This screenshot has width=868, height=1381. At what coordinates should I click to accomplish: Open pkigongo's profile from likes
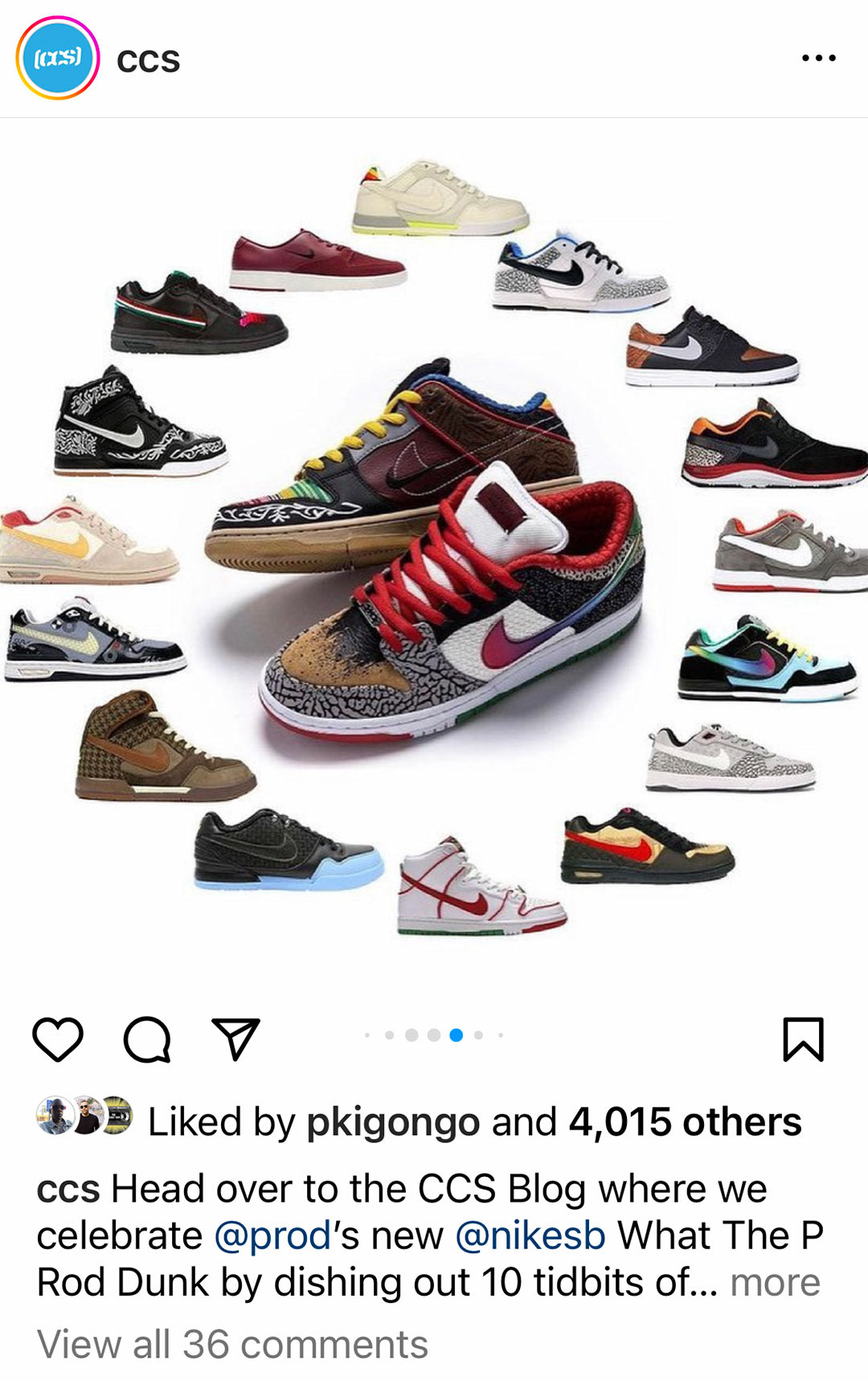[x=393, y=1122]
